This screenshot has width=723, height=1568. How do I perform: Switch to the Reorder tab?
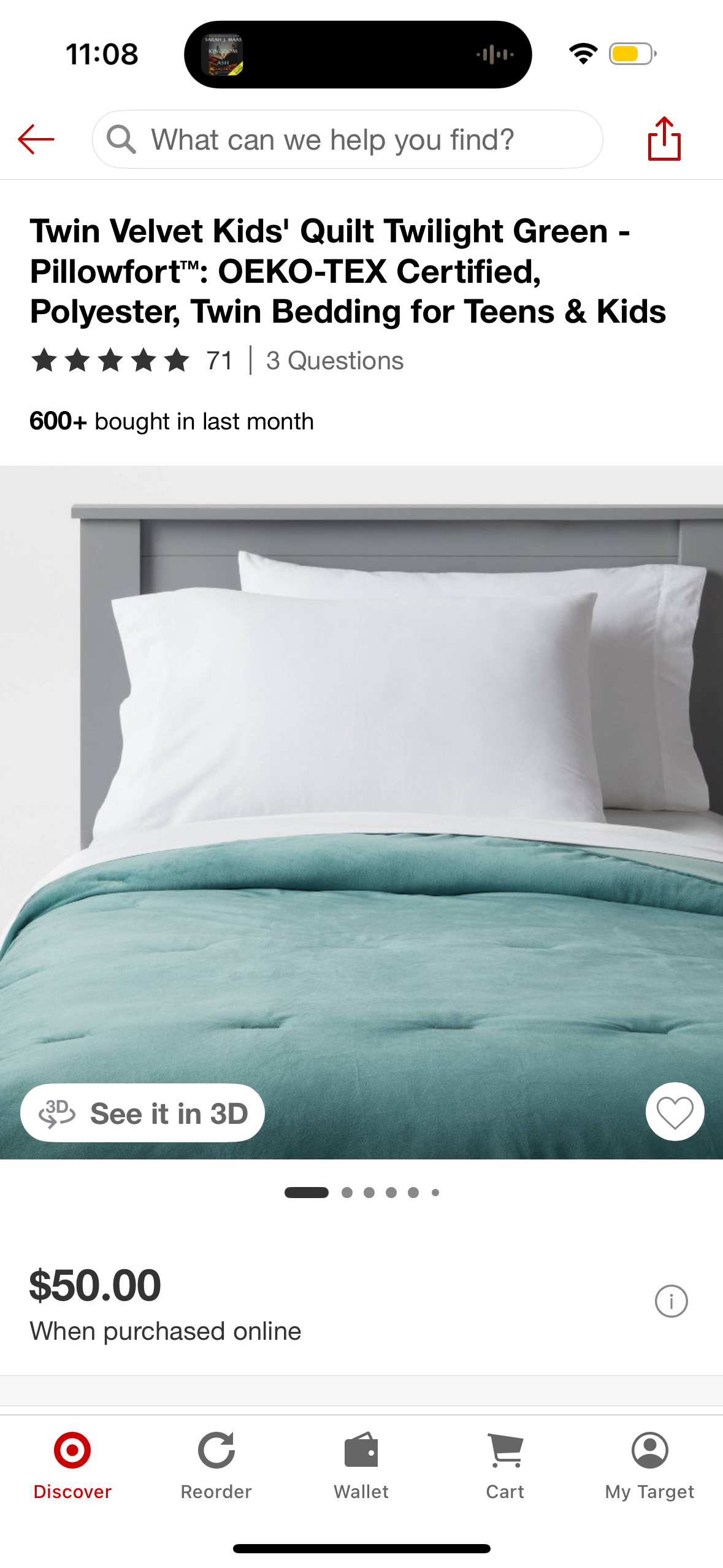216,1465
